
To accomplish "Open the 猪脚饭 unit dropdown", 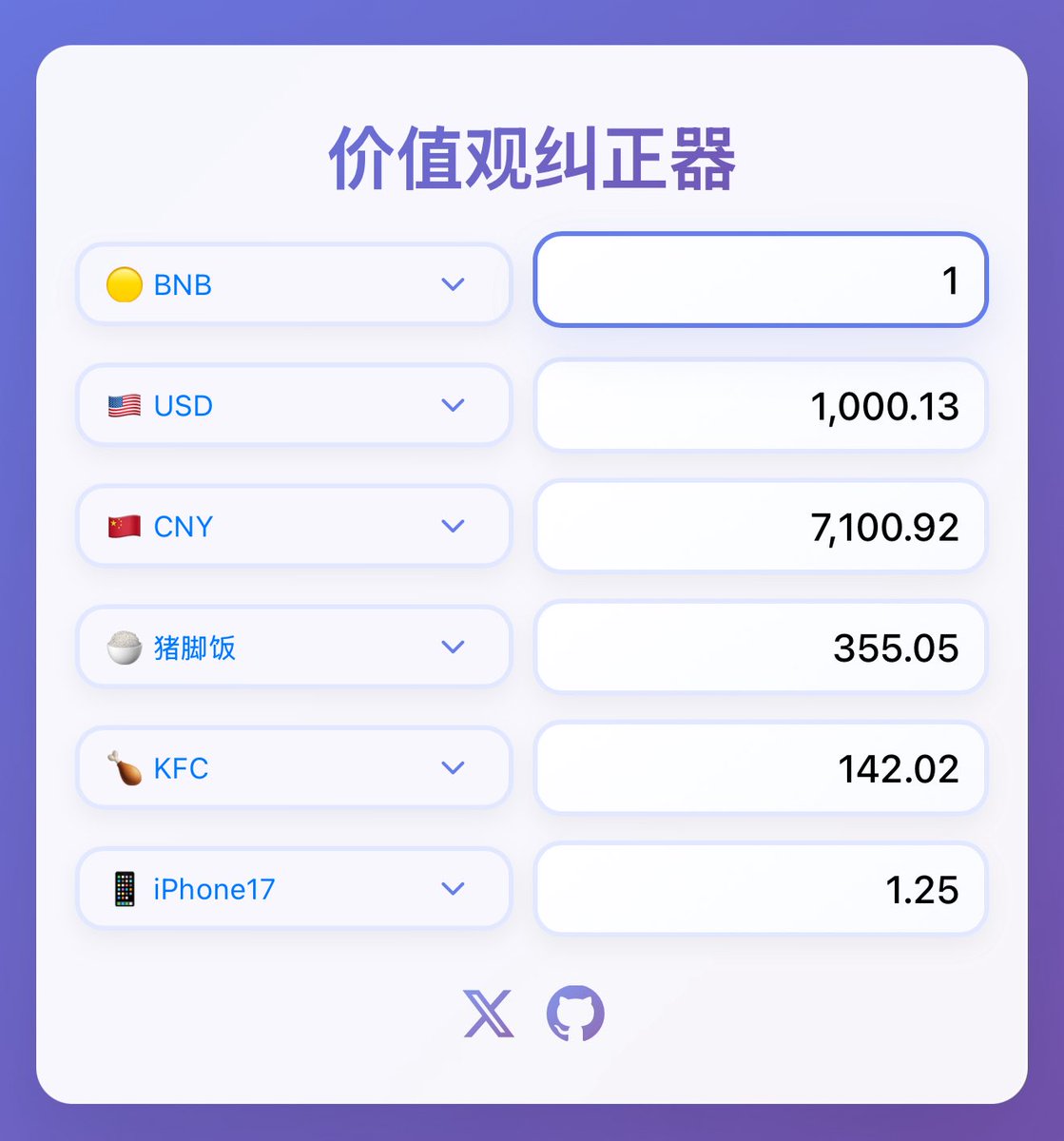I will 294,647.
